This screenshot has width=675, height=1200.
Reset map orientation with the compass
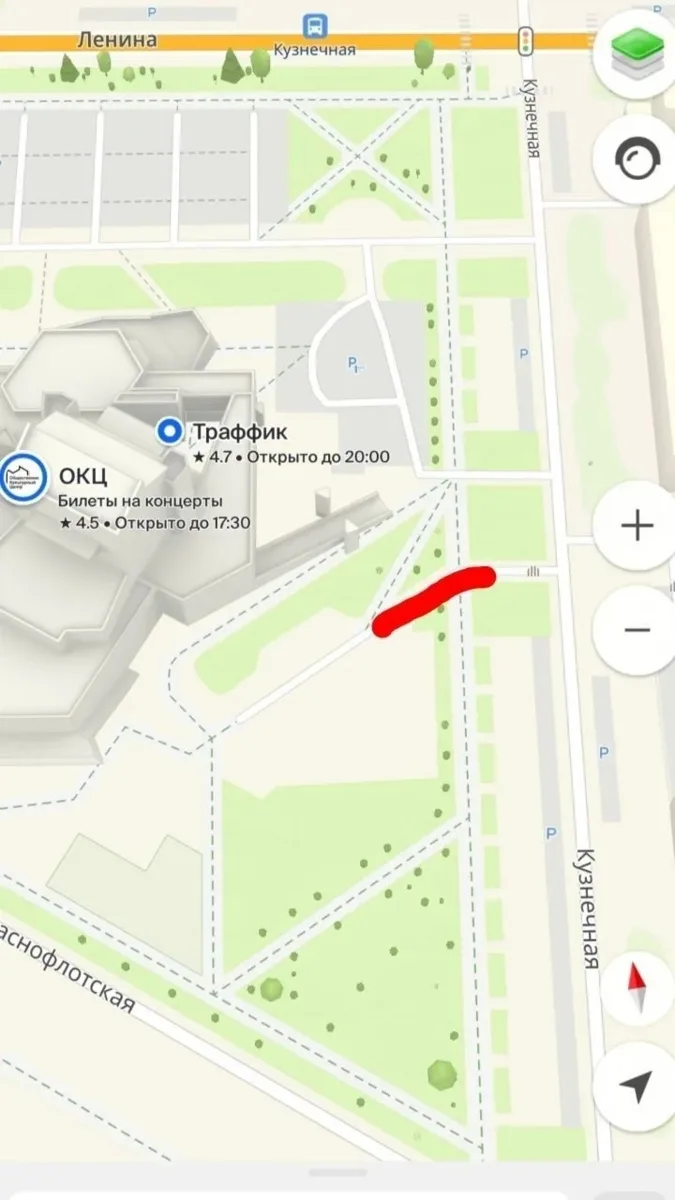tap(637, 987)
